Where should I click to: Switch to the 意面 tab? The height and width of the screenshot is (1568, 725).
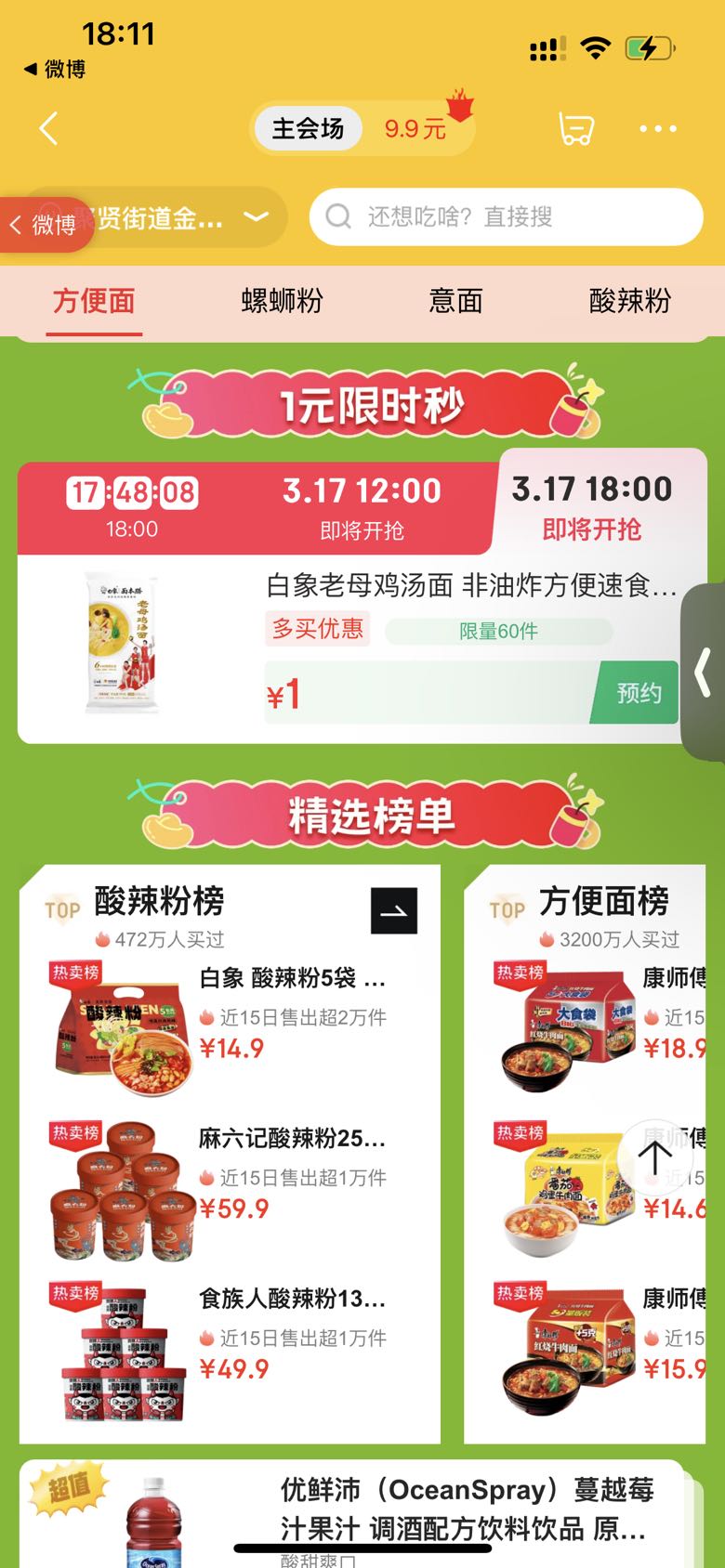coord(455,301)
